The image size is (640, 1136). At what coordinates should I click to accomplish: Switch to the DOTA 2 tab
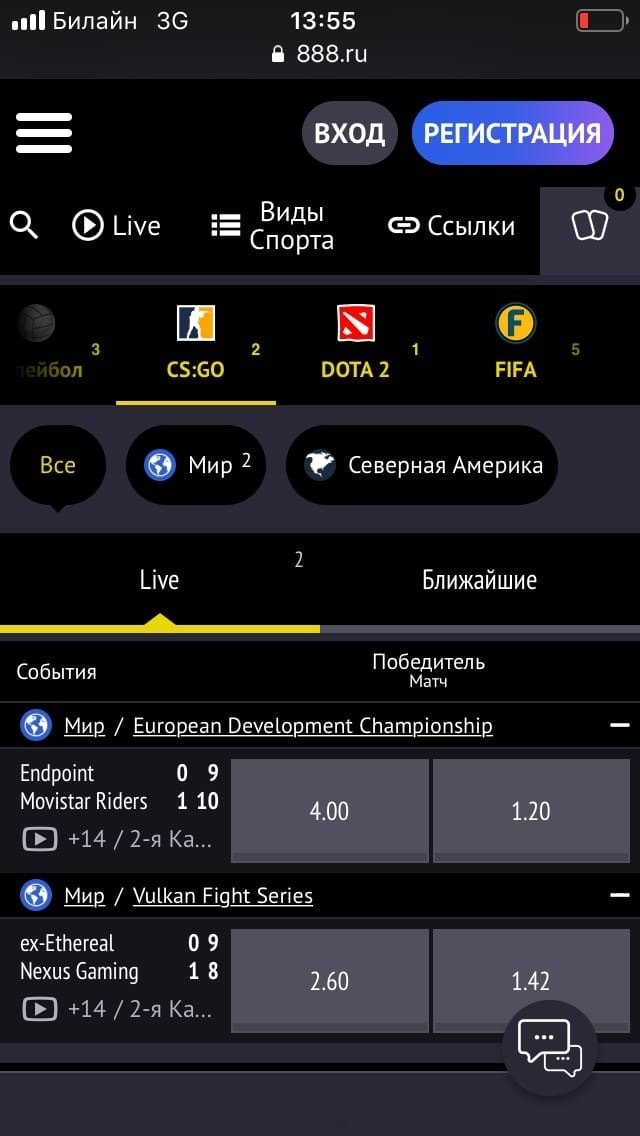355,346
